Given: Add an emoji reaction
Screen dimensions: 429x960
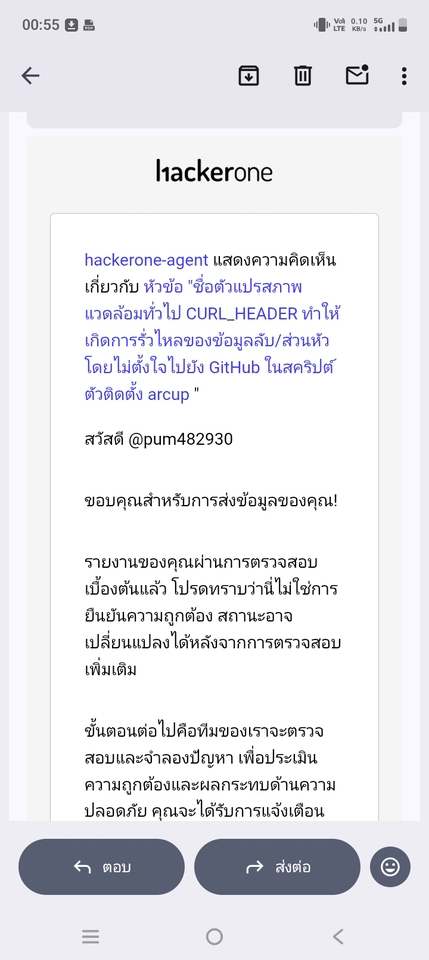Looking at the screenshot, I should click(x=390, y=867).
